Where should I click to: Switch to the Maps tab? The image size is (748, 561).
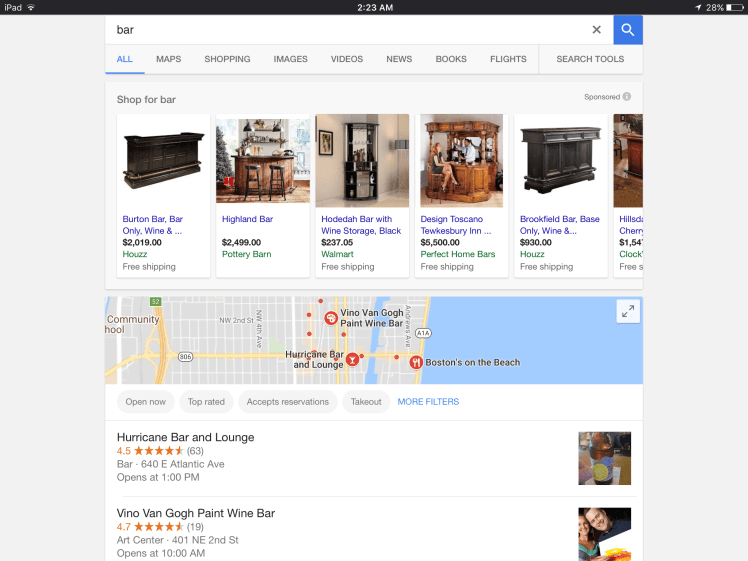(x=168, y=59)
